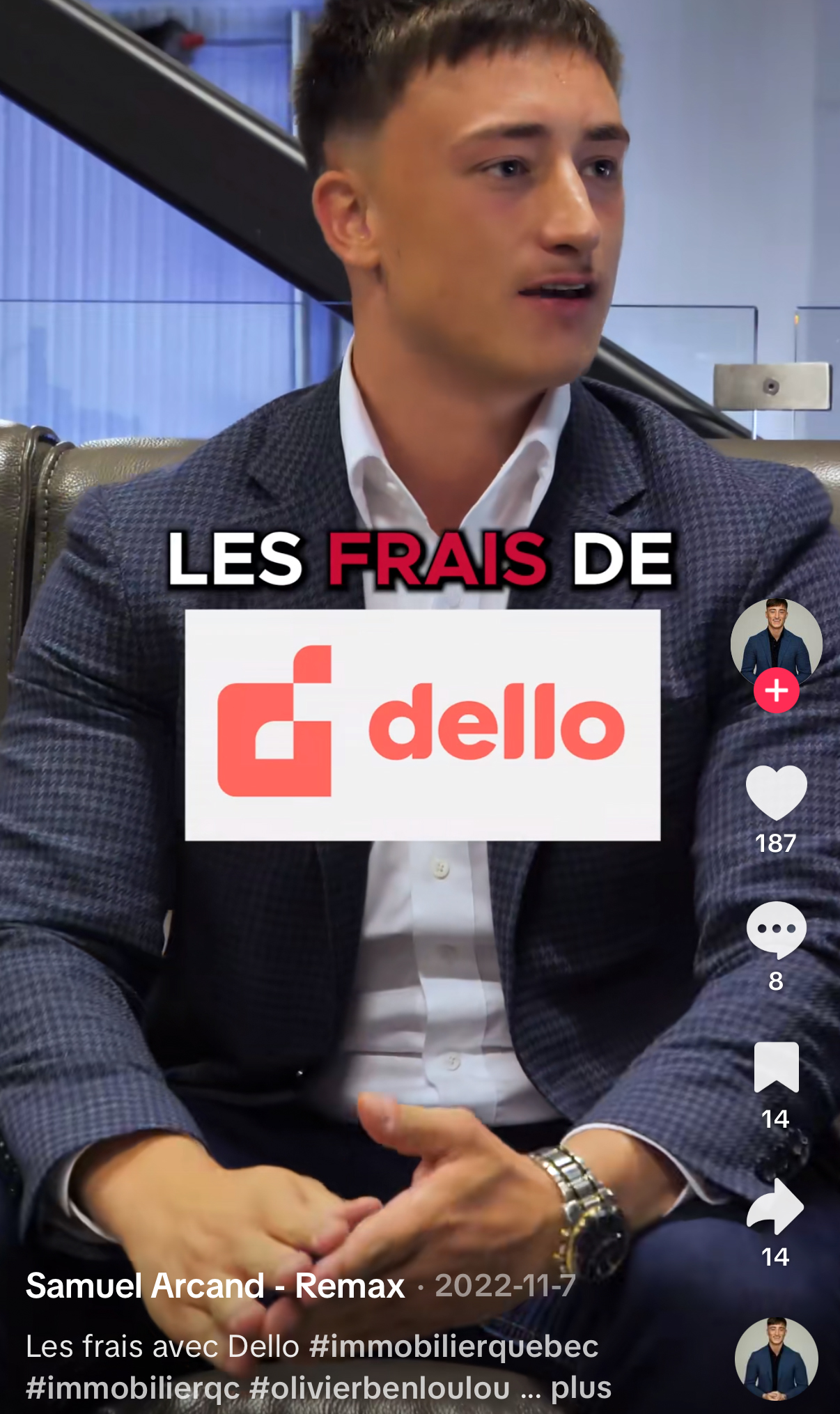This screenshot has height=1414, width=840.
Task: Like this video with the heart
Action: tap(776, 792)
